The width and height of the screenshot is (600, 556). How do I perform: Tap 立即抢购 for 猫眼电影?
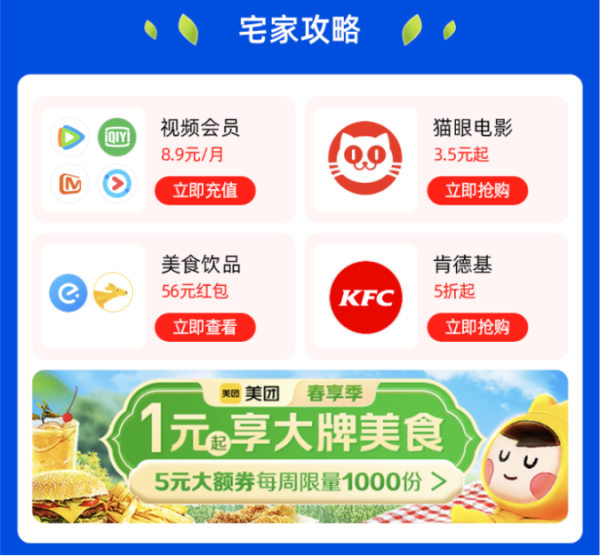[477, 190]
